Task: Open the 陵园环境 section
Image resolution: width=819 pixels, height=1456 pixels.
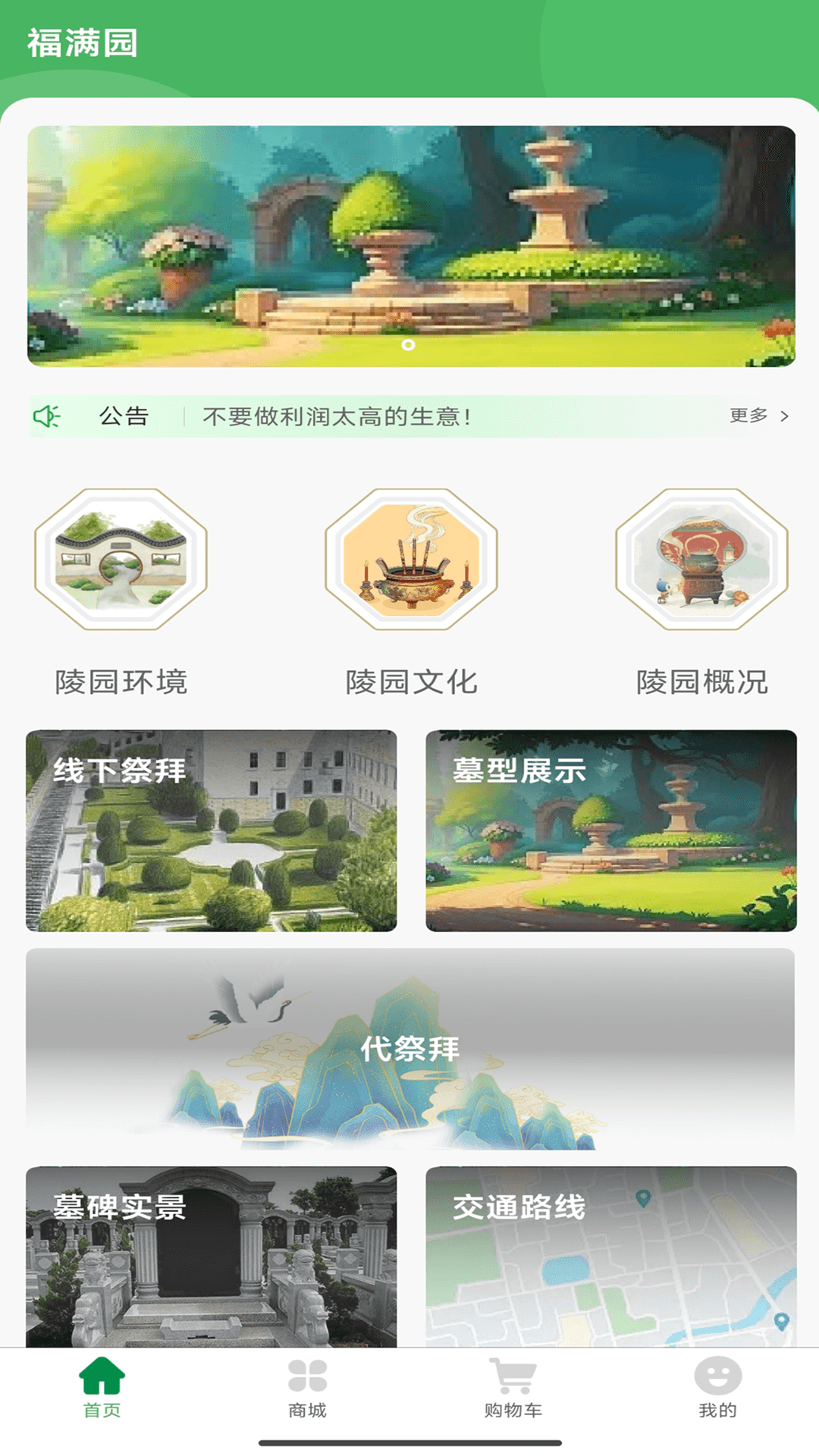Action: tap(121, 591)
